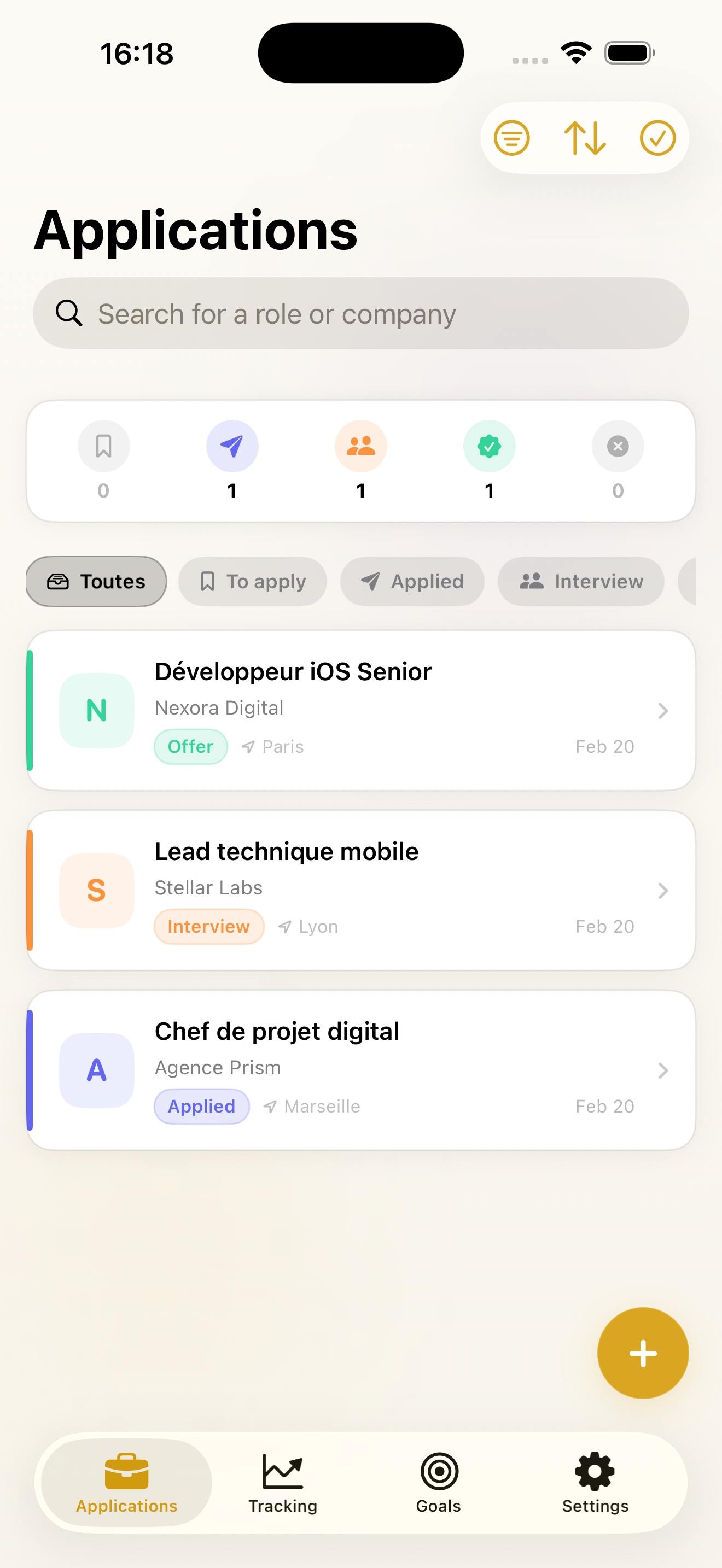Open the sort order arrows
Image resolution: width=722 pixels, height=1568 pixels.
(x=584, y=138)
